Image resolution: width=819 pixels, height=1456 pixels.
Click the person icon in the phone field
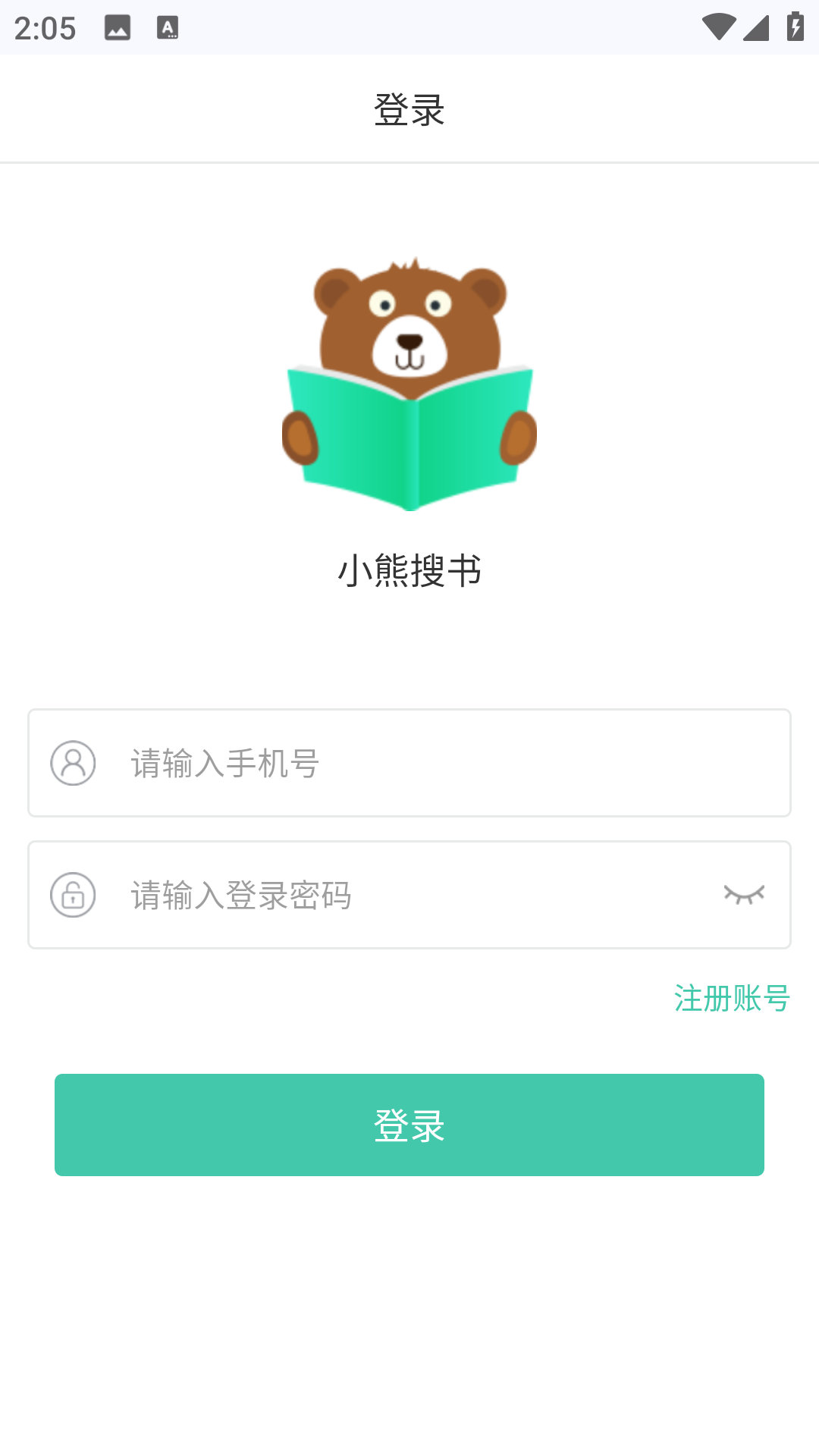click(72, 764)
